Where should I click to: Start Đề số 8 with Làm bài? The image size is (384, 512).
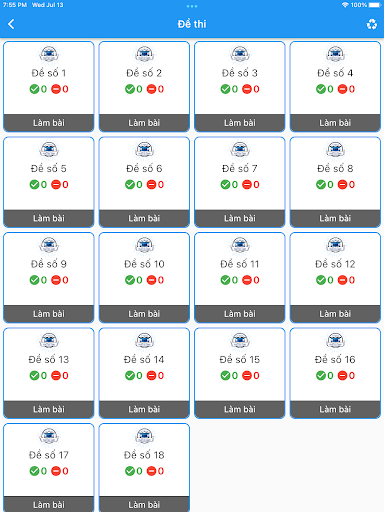click(x=335, y=218)
